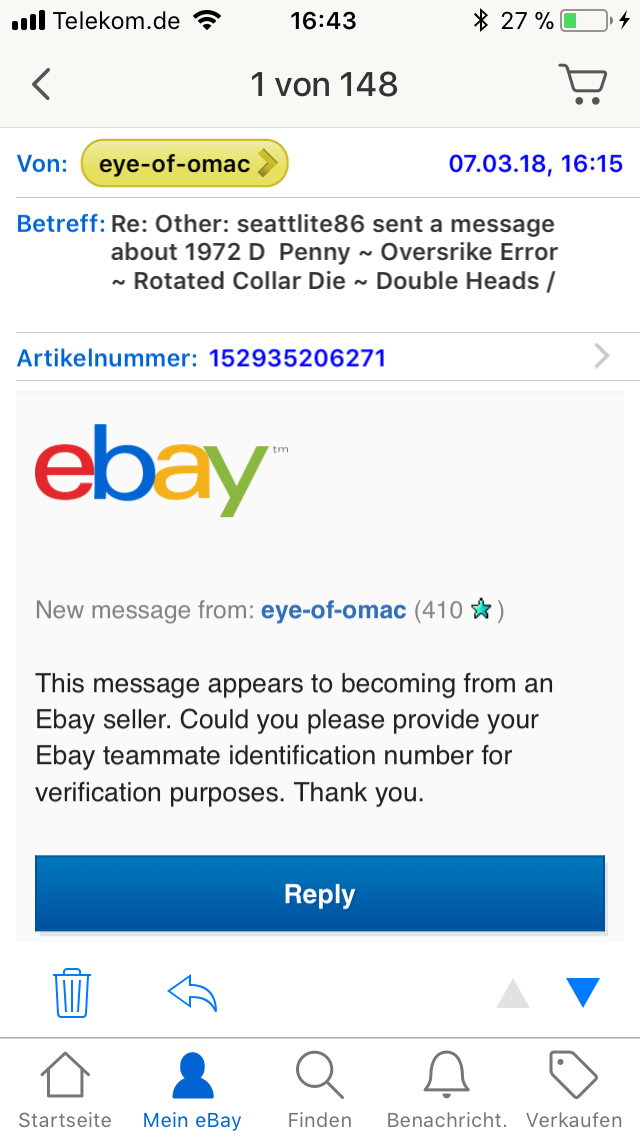
Task: Switch to the Verkaufen tab
Action: [x=574, y=1089]
